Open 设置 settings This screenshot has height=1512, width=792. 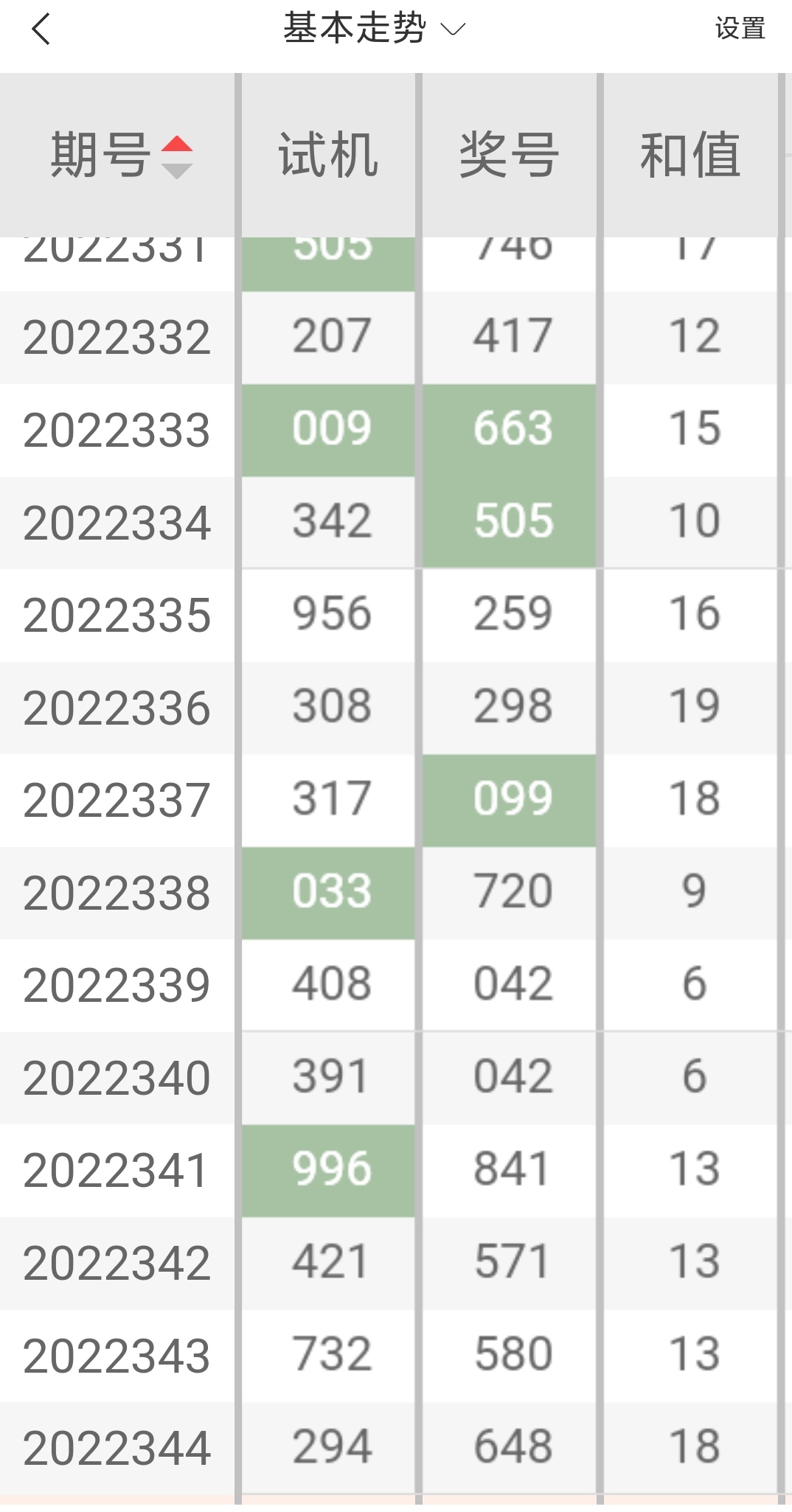click(x=740, y=29)
